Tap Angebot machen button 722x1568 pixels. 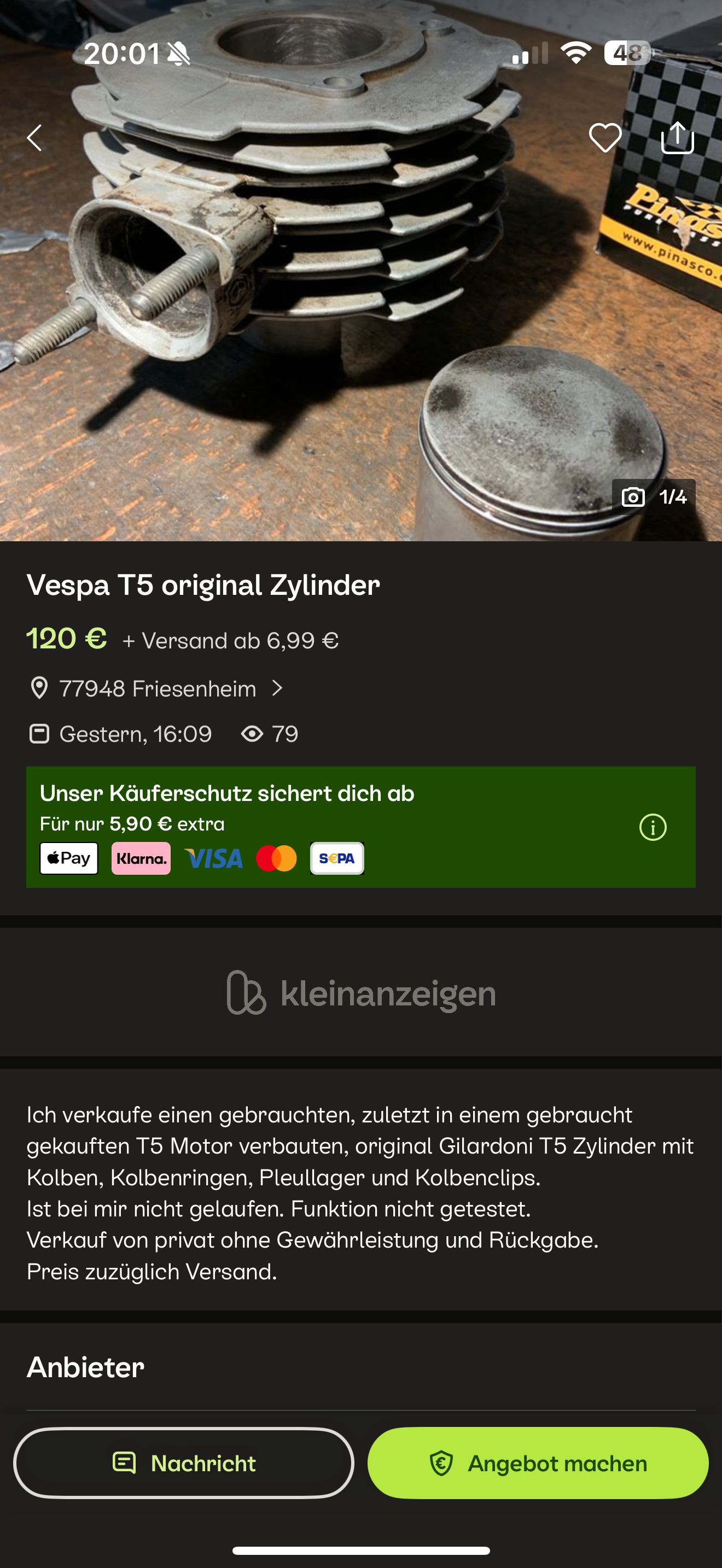coord(538,1462)
